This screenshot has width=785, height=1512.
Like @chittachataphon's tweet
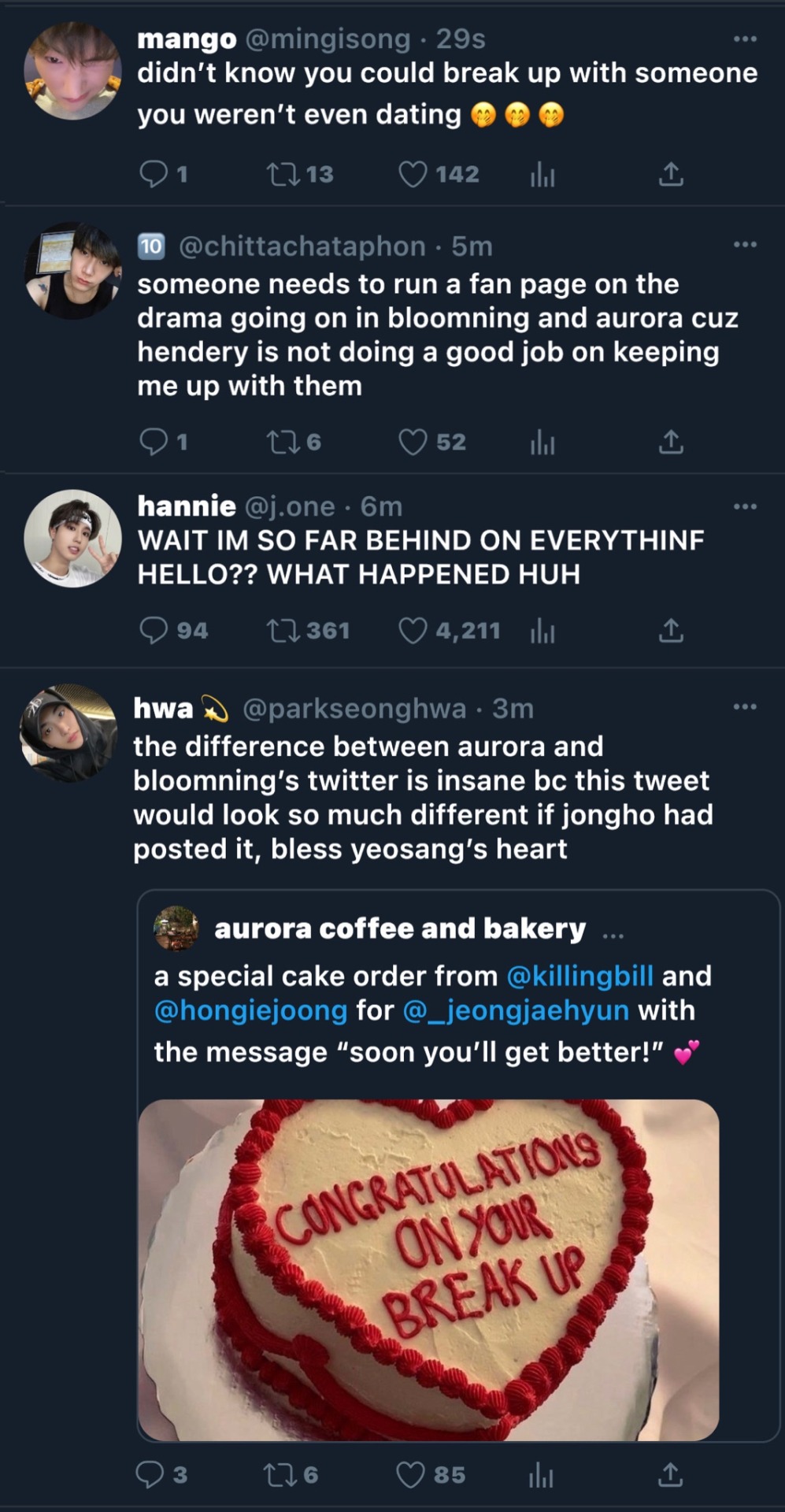pyautogui.click(x=413, y=442)
